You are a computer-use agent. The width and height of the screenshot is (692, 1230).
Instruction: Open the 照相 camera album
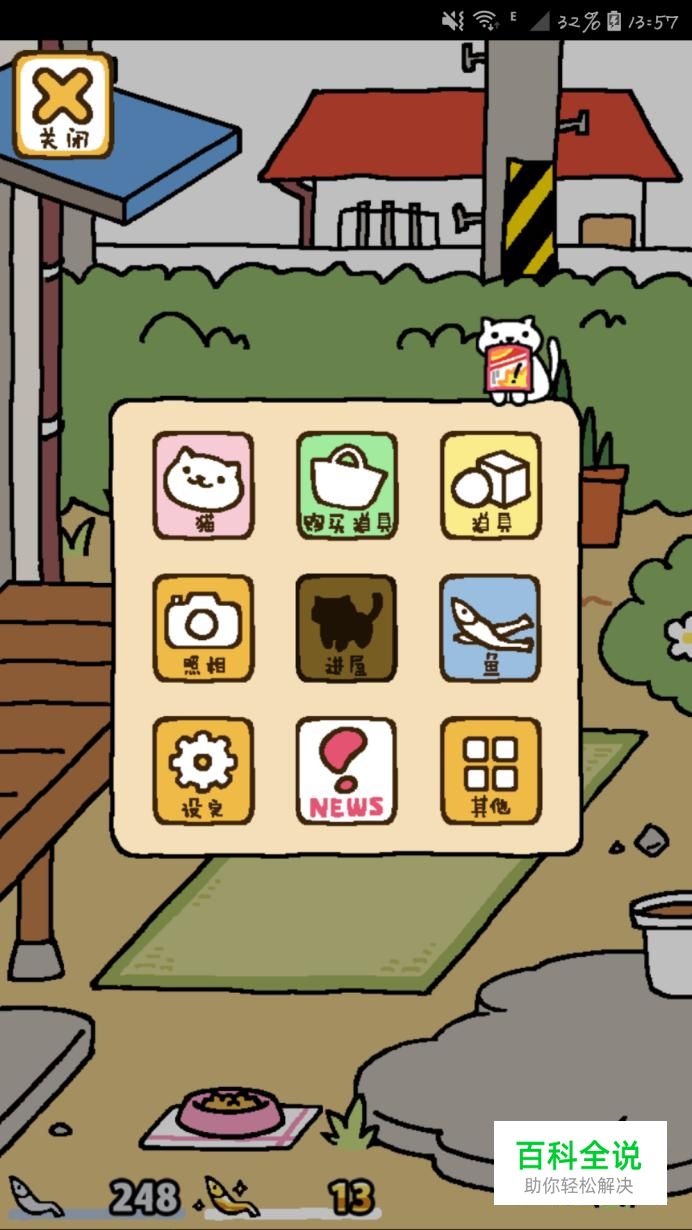[203, 629]
